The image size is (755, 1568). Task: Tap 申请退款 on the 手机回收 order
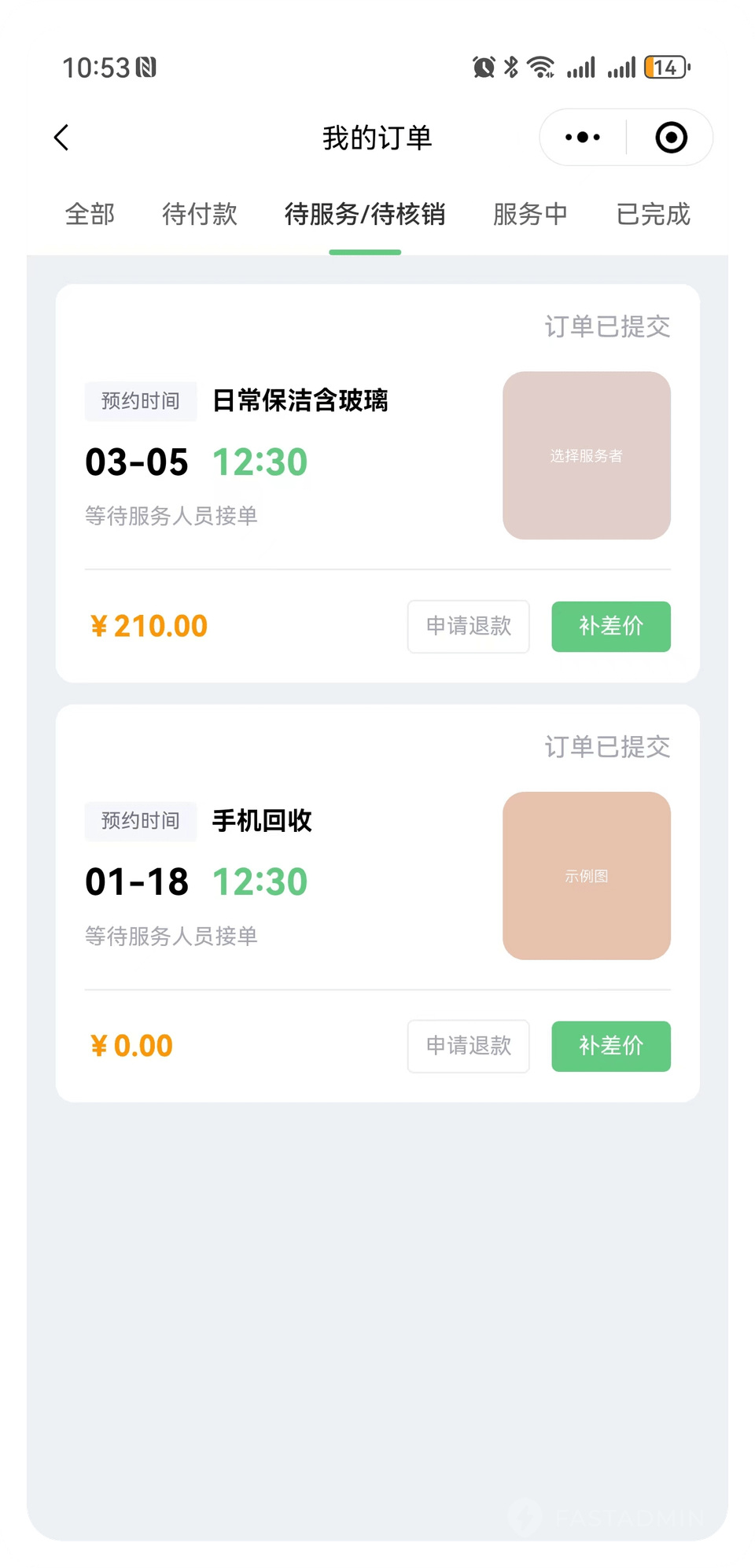[x=468, y=1046]
